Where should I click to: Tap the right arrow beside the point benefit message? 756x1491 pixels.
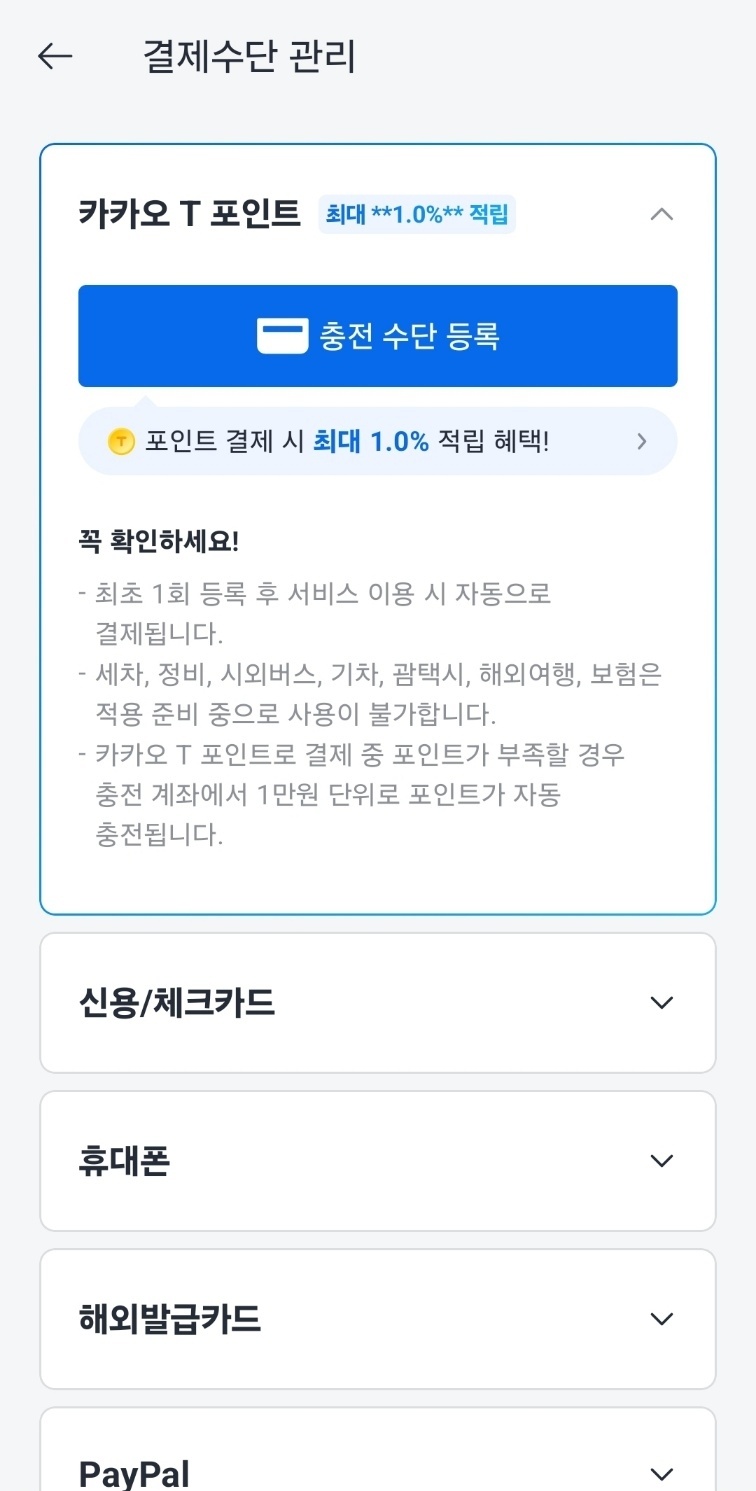pyautogui.click(x=643, y=440)
